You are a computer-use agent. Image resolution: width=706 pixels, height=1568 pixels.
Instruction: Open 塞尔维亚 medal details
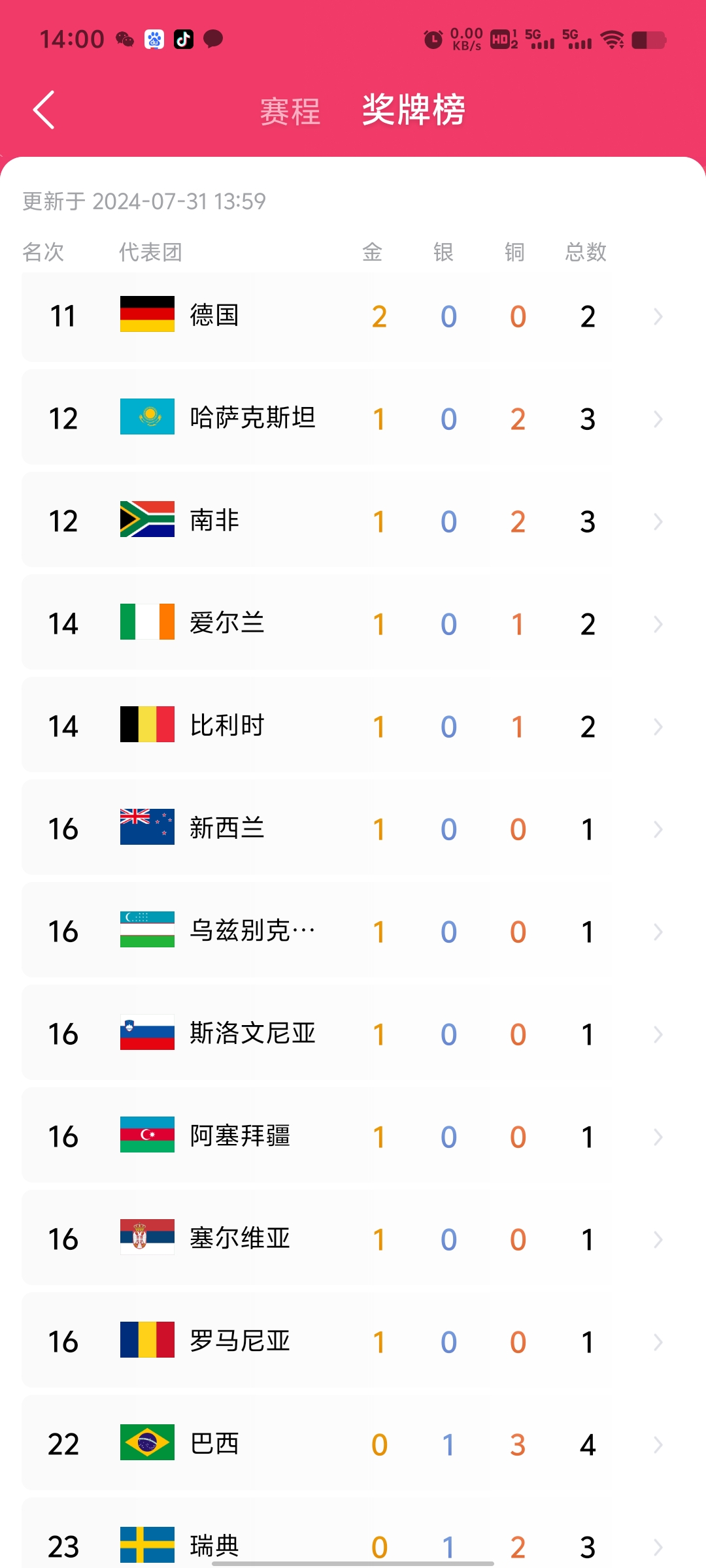pos(353,1239)
